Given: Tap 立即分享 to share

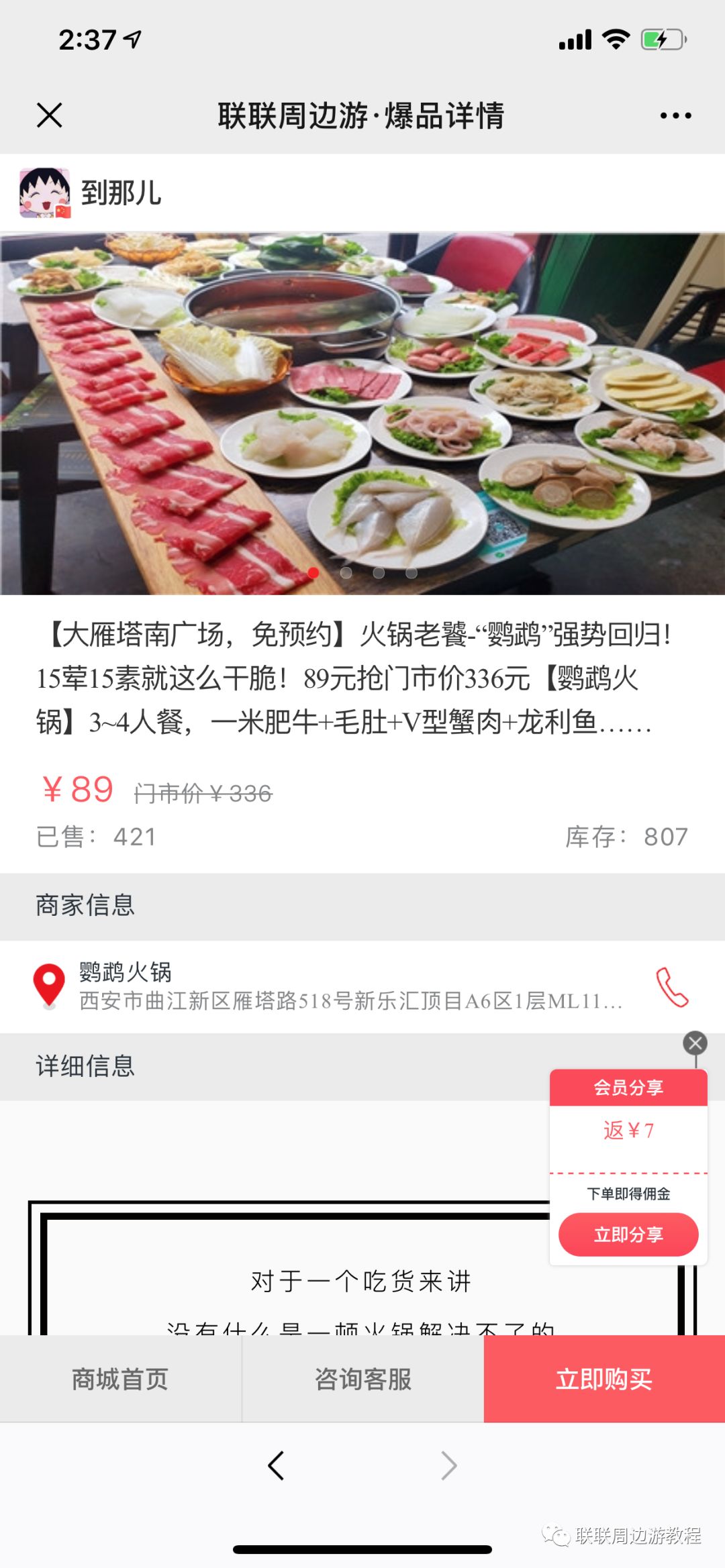Looking at the screenshot, I should pyautogui.click(x=628, y=1235).
